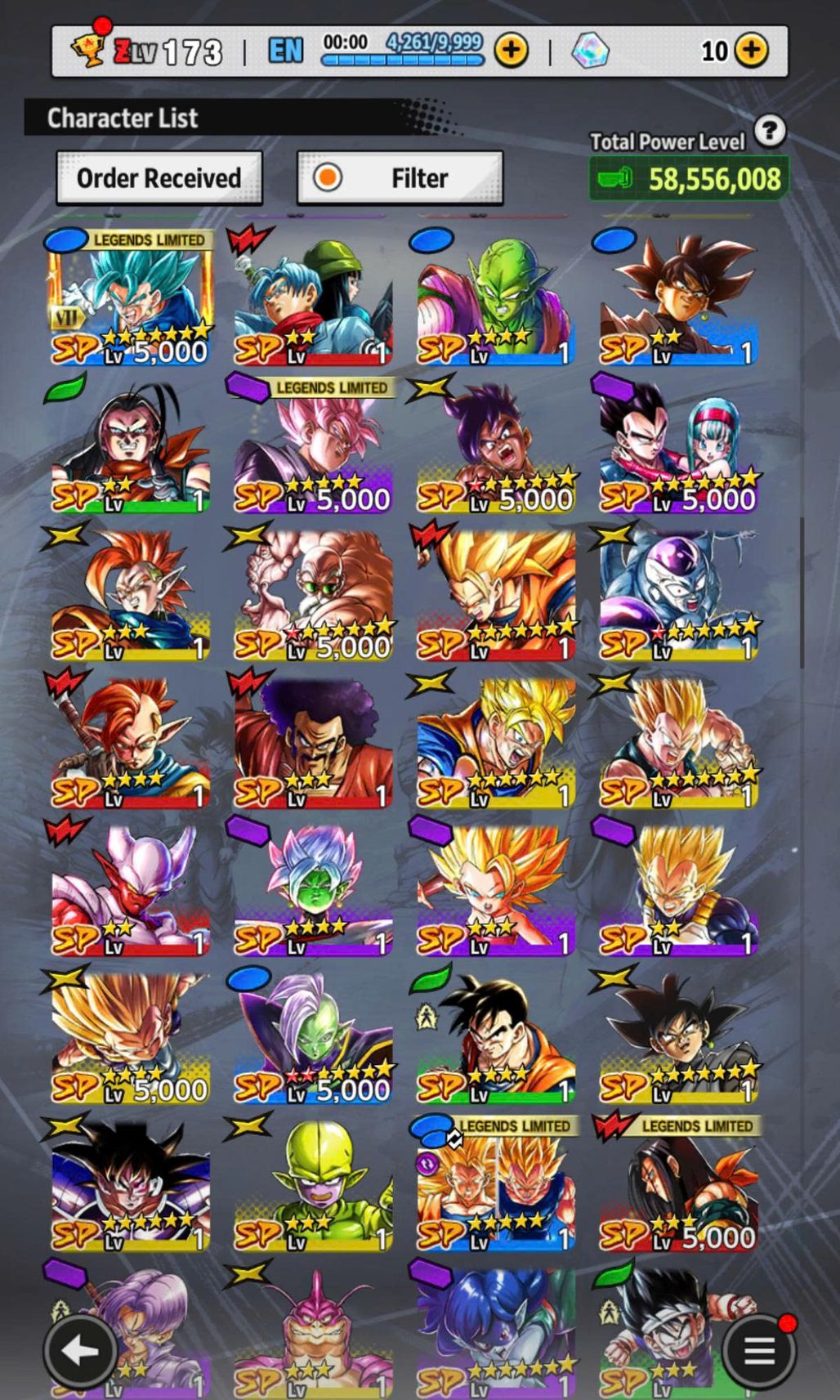Open the character Filter button
The width and height of the screenshot is (840, 1400).
pos(400,178)
